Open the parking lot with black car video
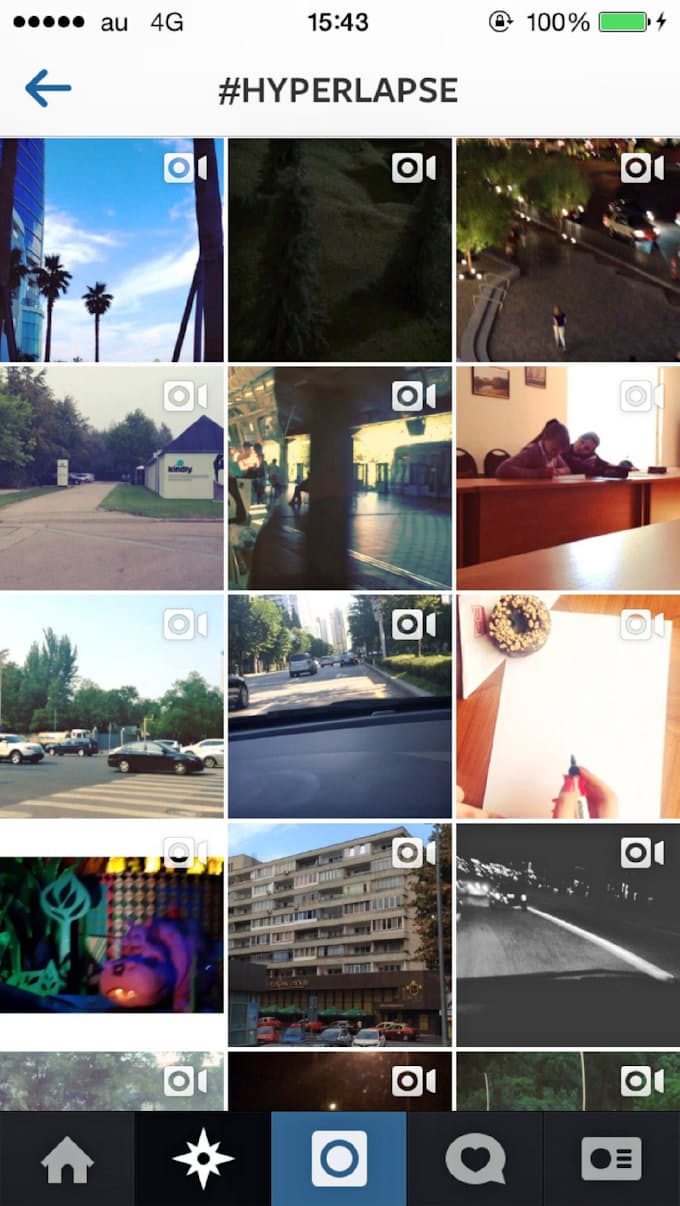 (111, 706)
